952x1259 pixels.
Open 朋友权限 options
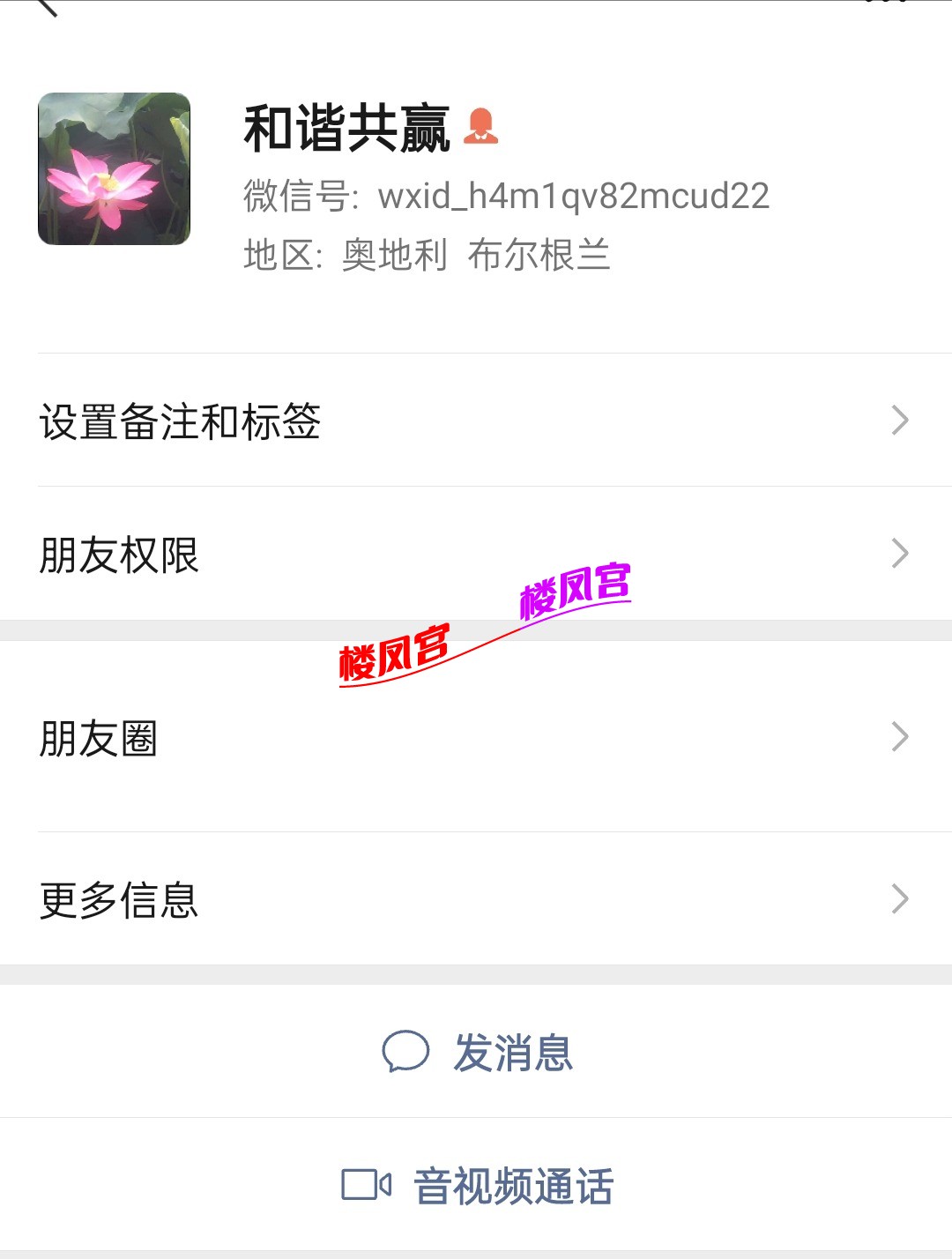tap(476, 554)
